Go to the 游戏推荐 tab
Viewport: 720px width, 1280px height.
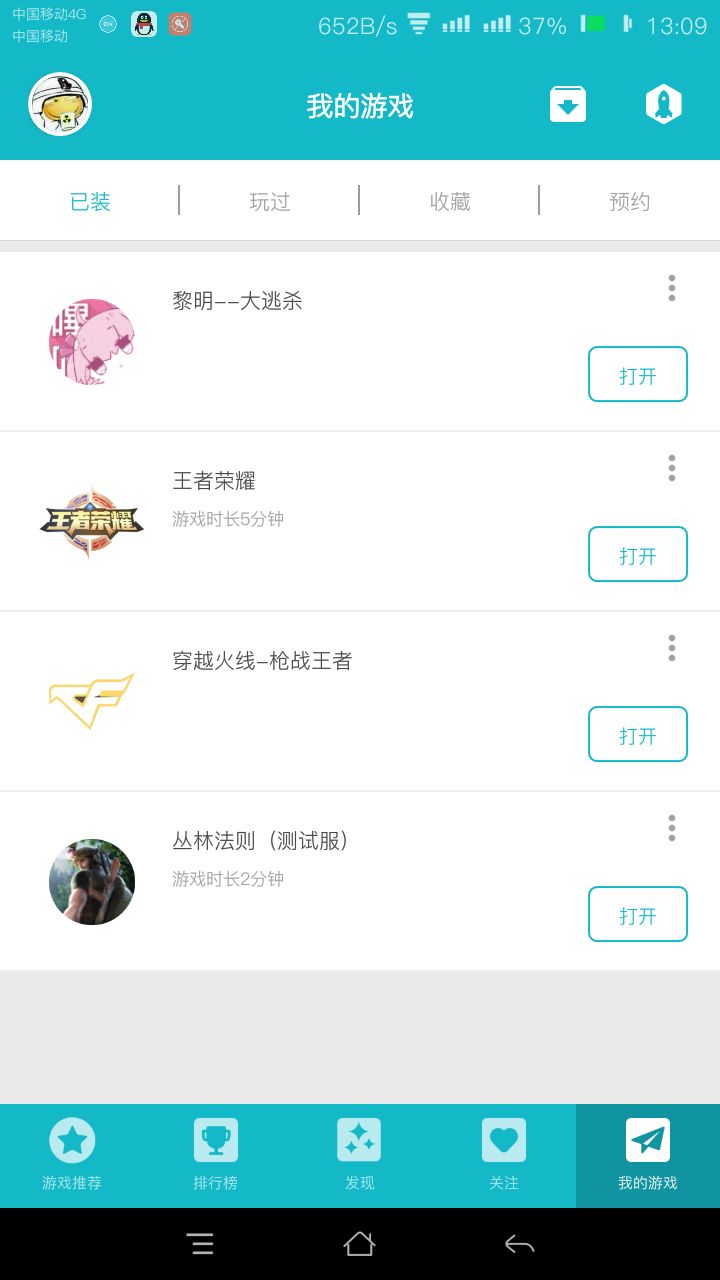click(72, 1156)
